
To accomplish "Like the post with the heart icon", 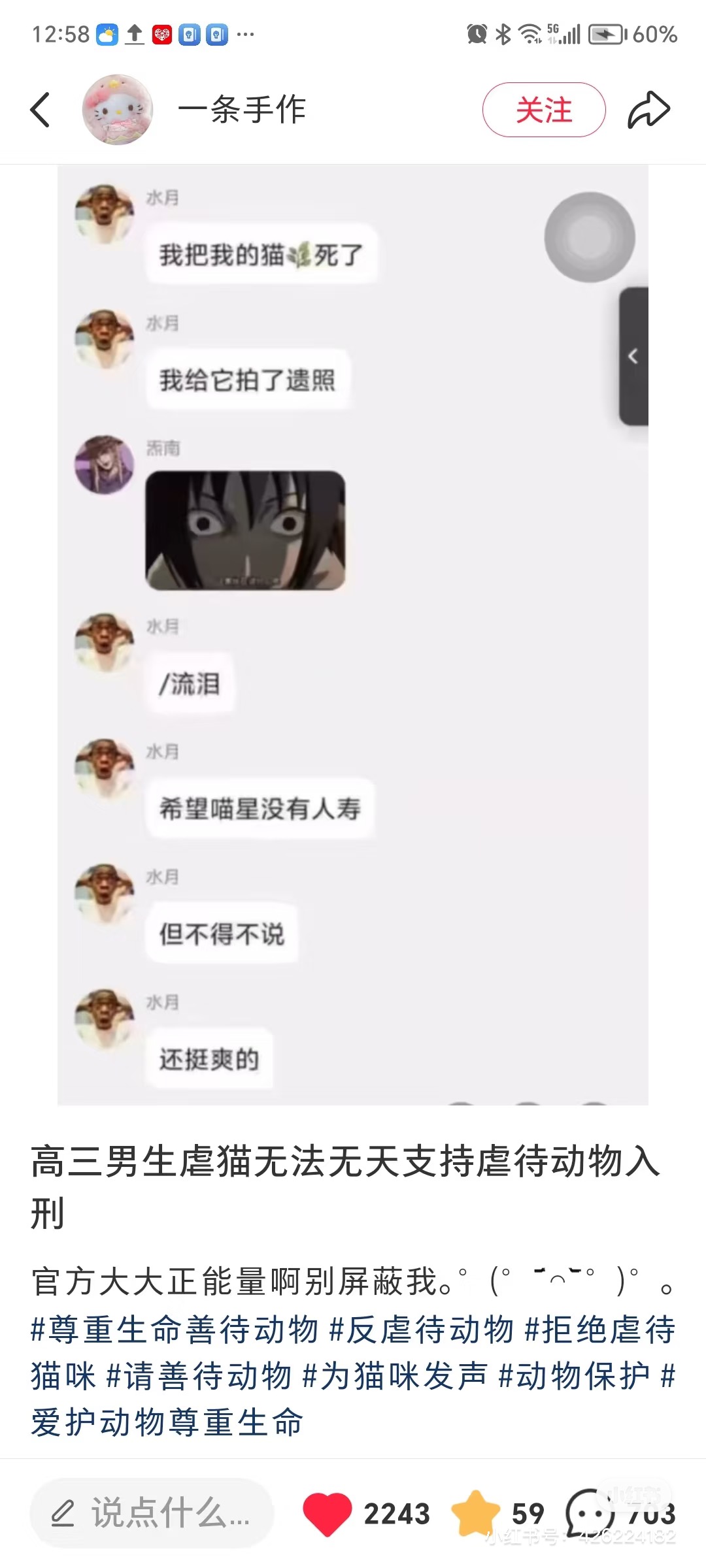I will pyautogui.click(x=328, y=1513).
